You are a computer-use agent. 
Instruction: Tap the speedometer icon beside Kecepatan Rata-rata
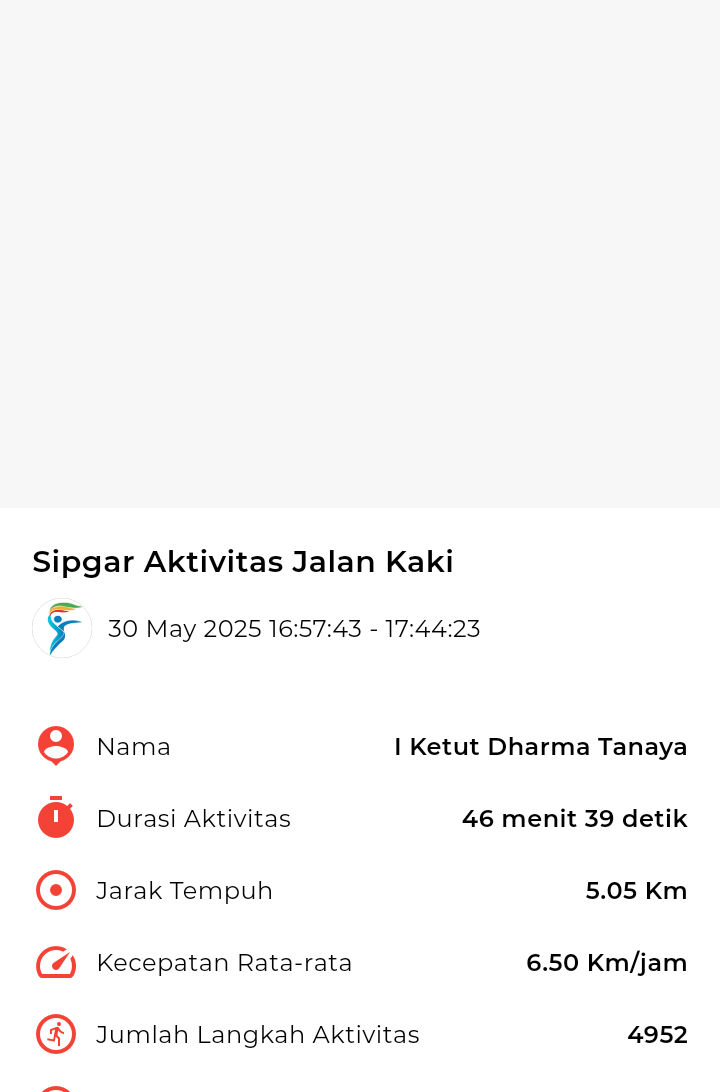click(55, 962)
